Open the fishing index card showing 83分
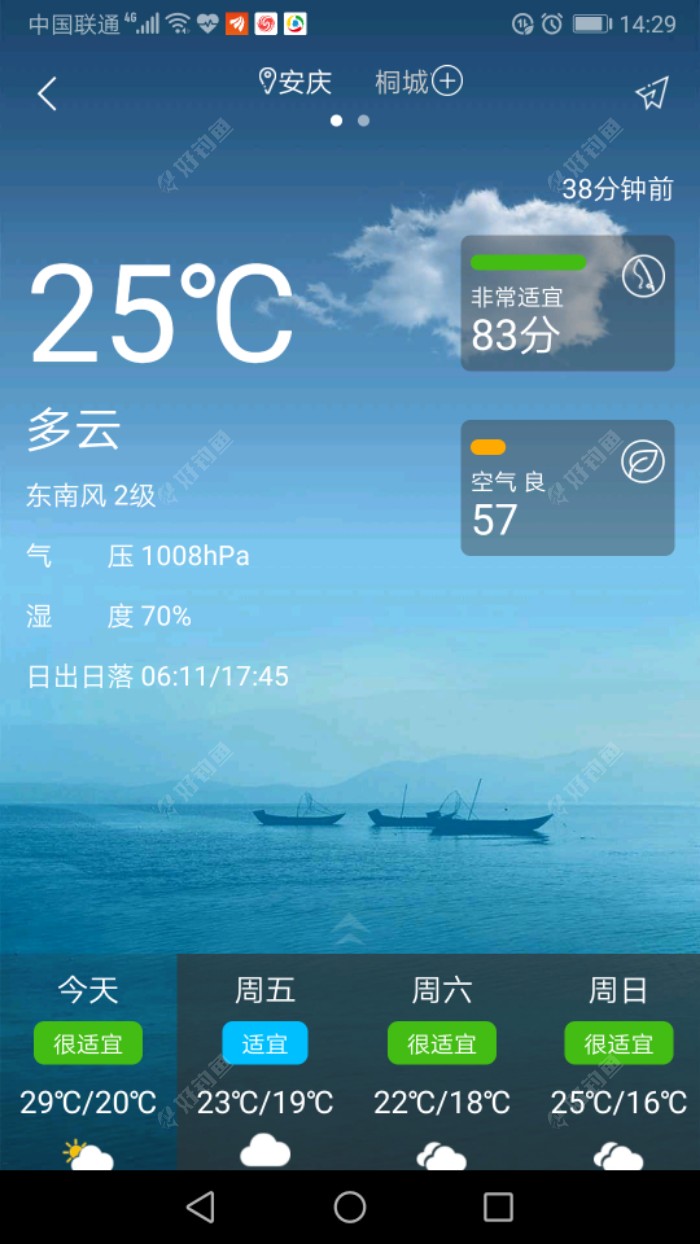Viewport: 700px width, 1244px height. click(x=567, y=303)
